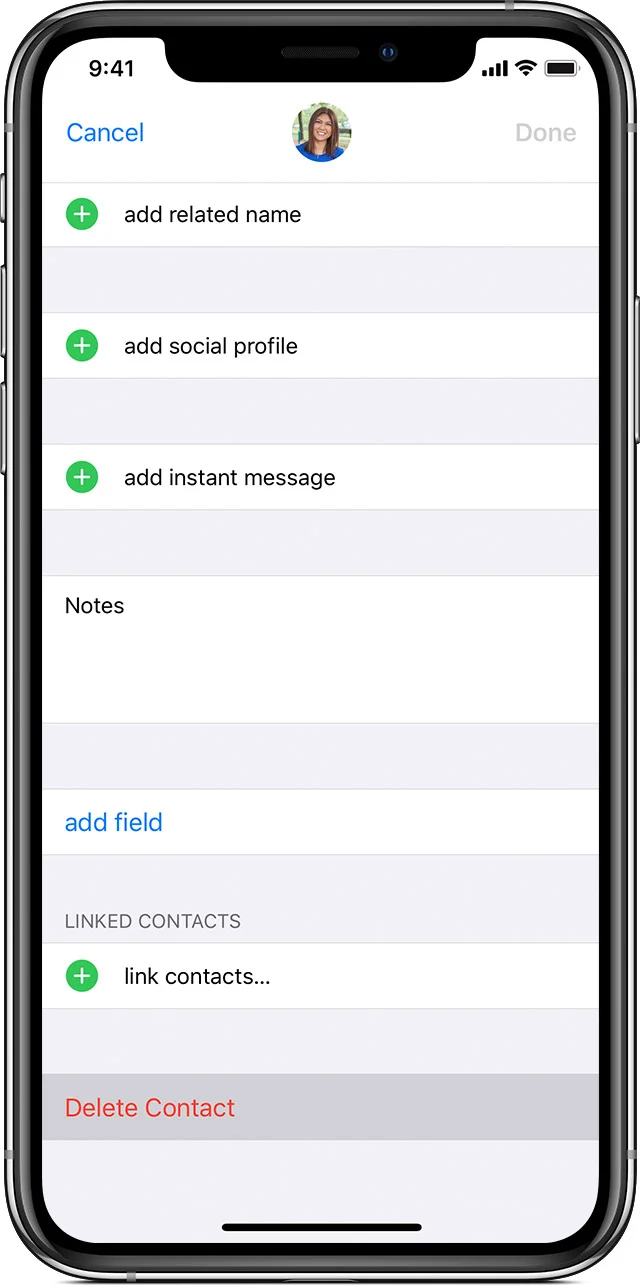Viewport: 640px width, 1286px height.
Task: Tap add field
Action: (x=114, y=822)
